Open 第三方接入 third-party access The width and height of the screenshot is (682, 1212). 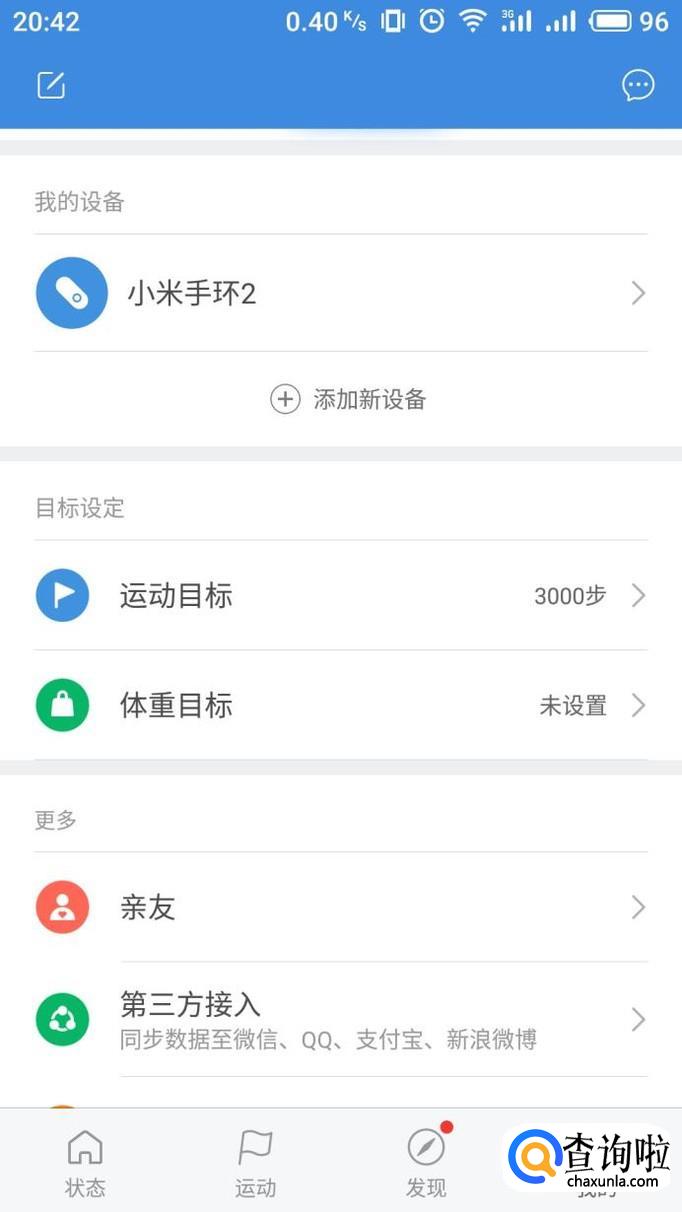point(340,1020)
